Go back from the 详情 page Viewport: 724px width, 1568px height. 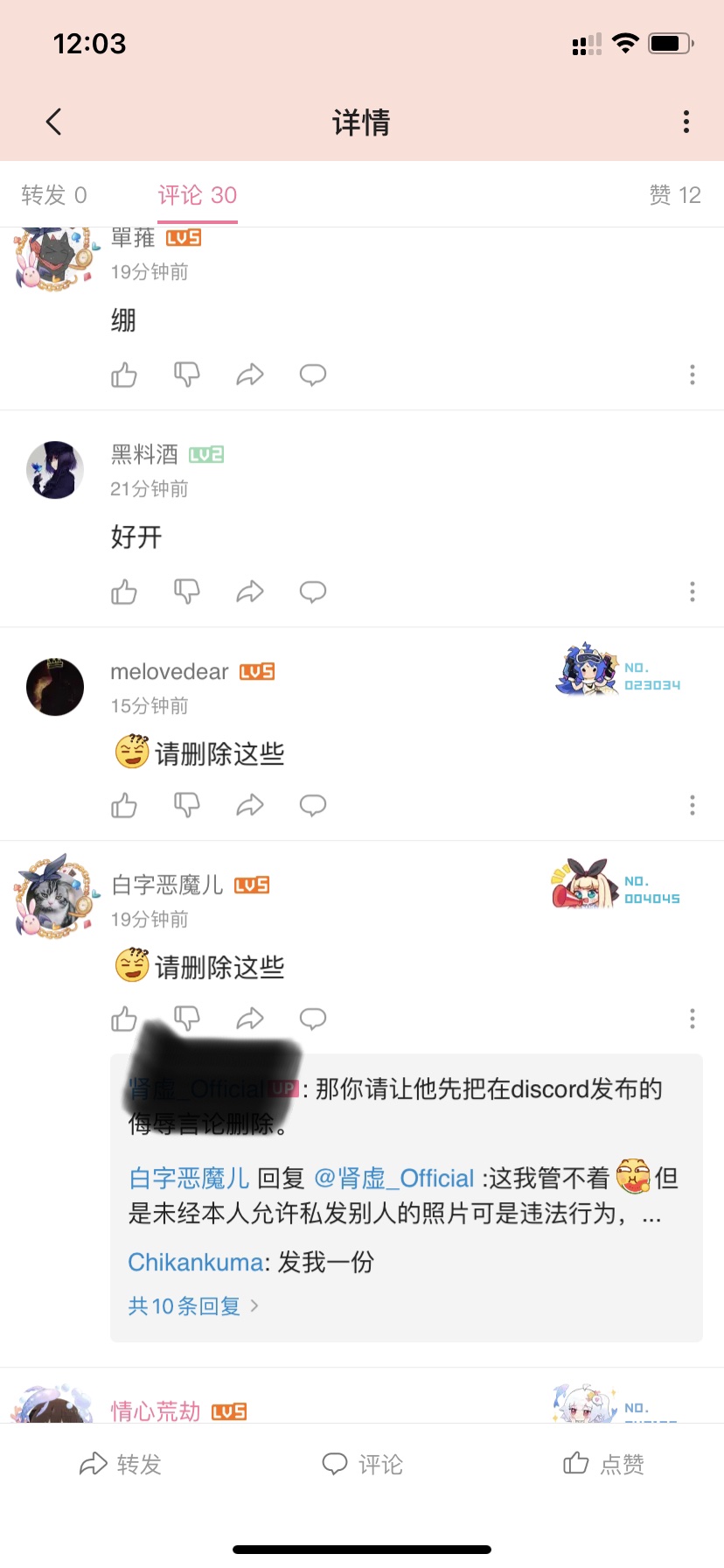(54, 122)
